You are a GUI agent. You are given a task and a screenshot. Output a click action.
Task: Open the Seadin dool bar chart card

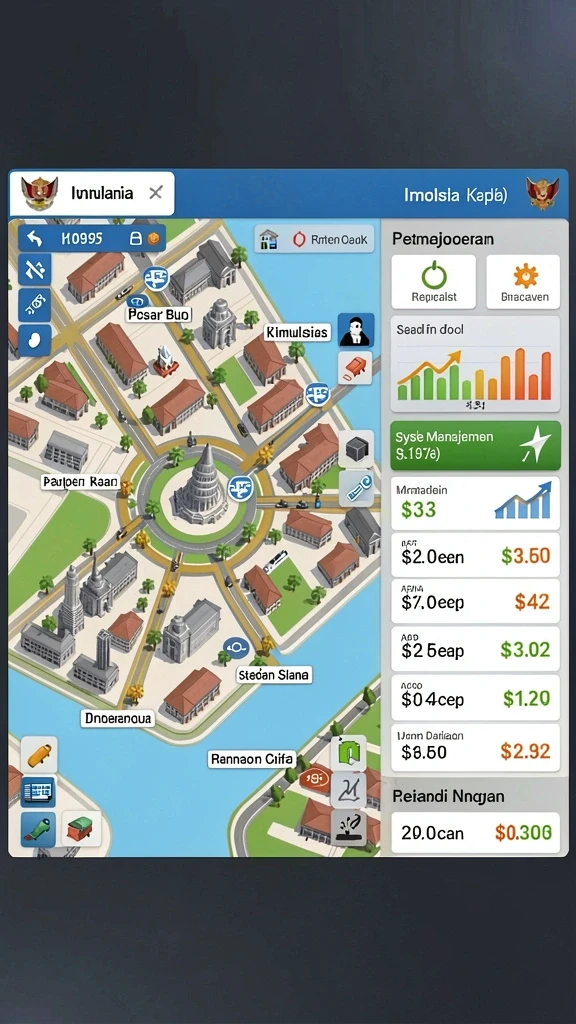pyautogui.click(x=475, y=364)
